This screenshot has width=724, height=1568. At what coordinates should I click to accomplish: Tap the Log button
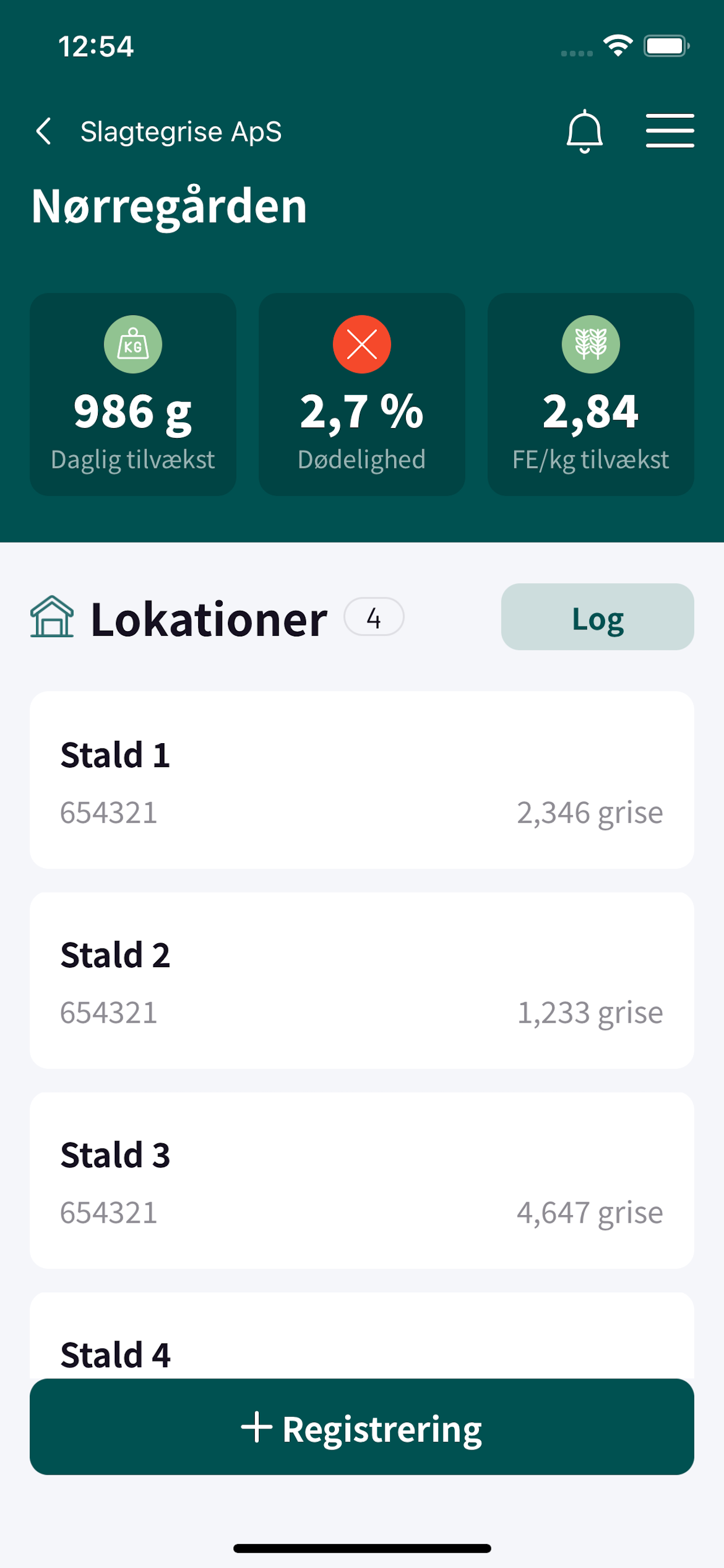click(598, 617)
